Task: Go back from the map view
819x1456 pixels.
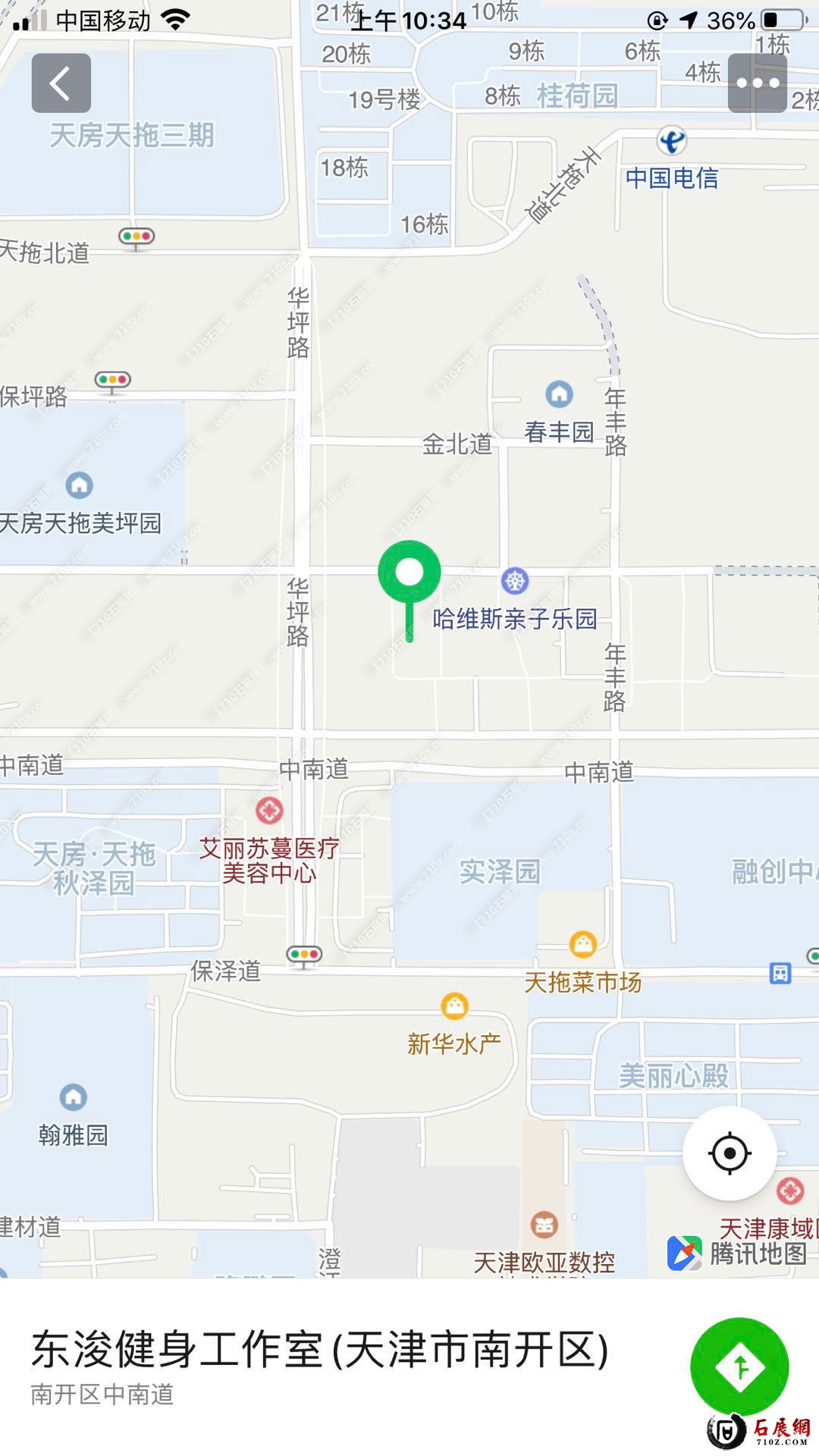Action: (61, 83)
